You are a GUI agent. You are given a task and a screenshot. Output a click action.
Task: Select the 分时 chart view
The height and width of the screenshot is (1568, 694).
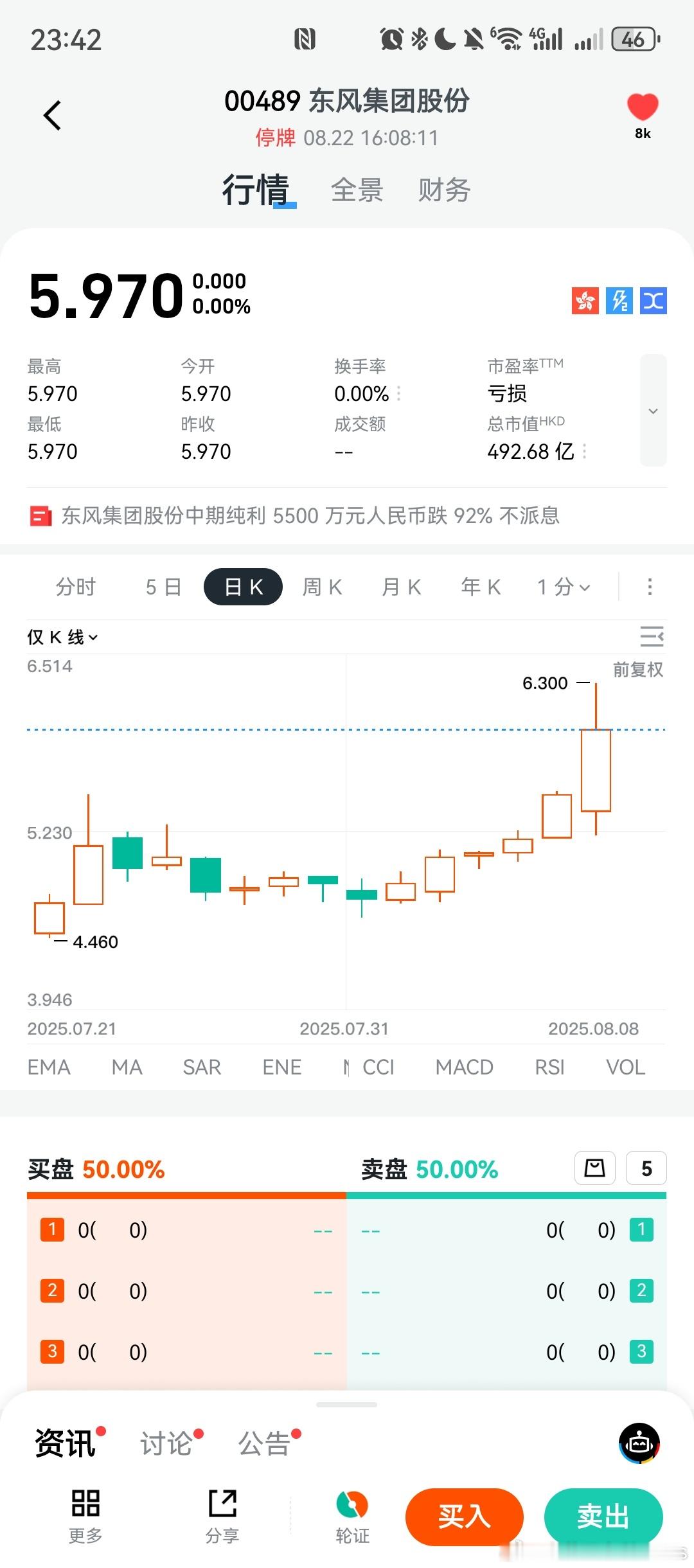pos(76,587)
